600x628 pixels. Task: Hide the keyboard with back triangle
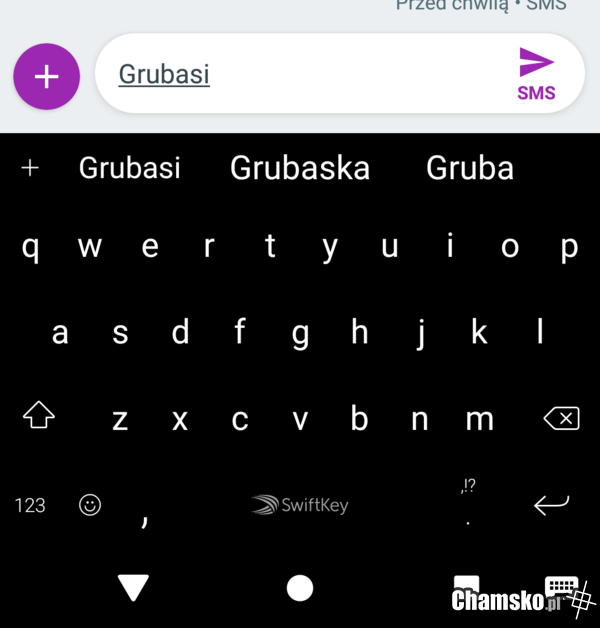tap(133, 588)
